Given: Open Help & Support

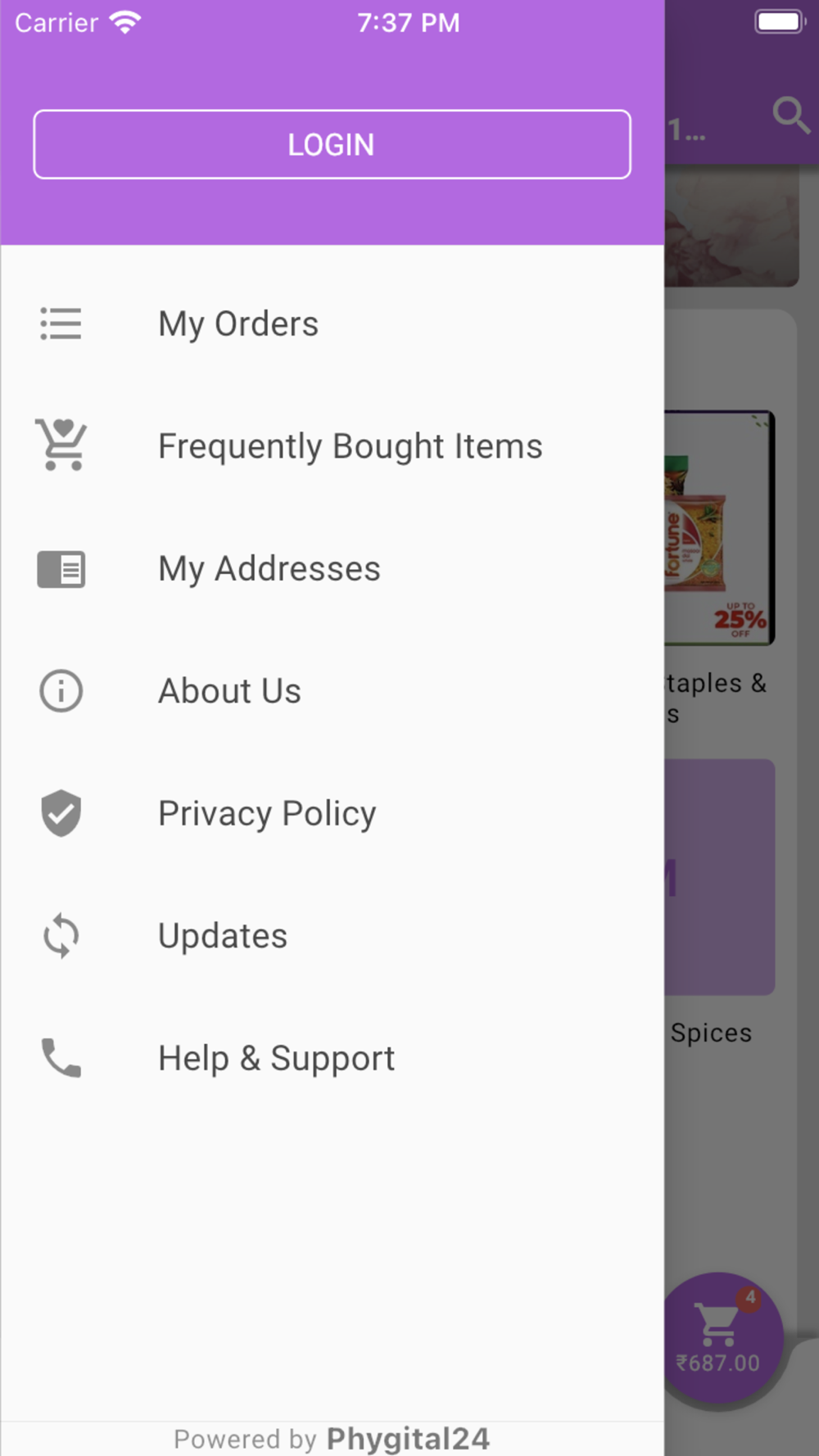Looking at the screenshot, I should (276, 1058).
